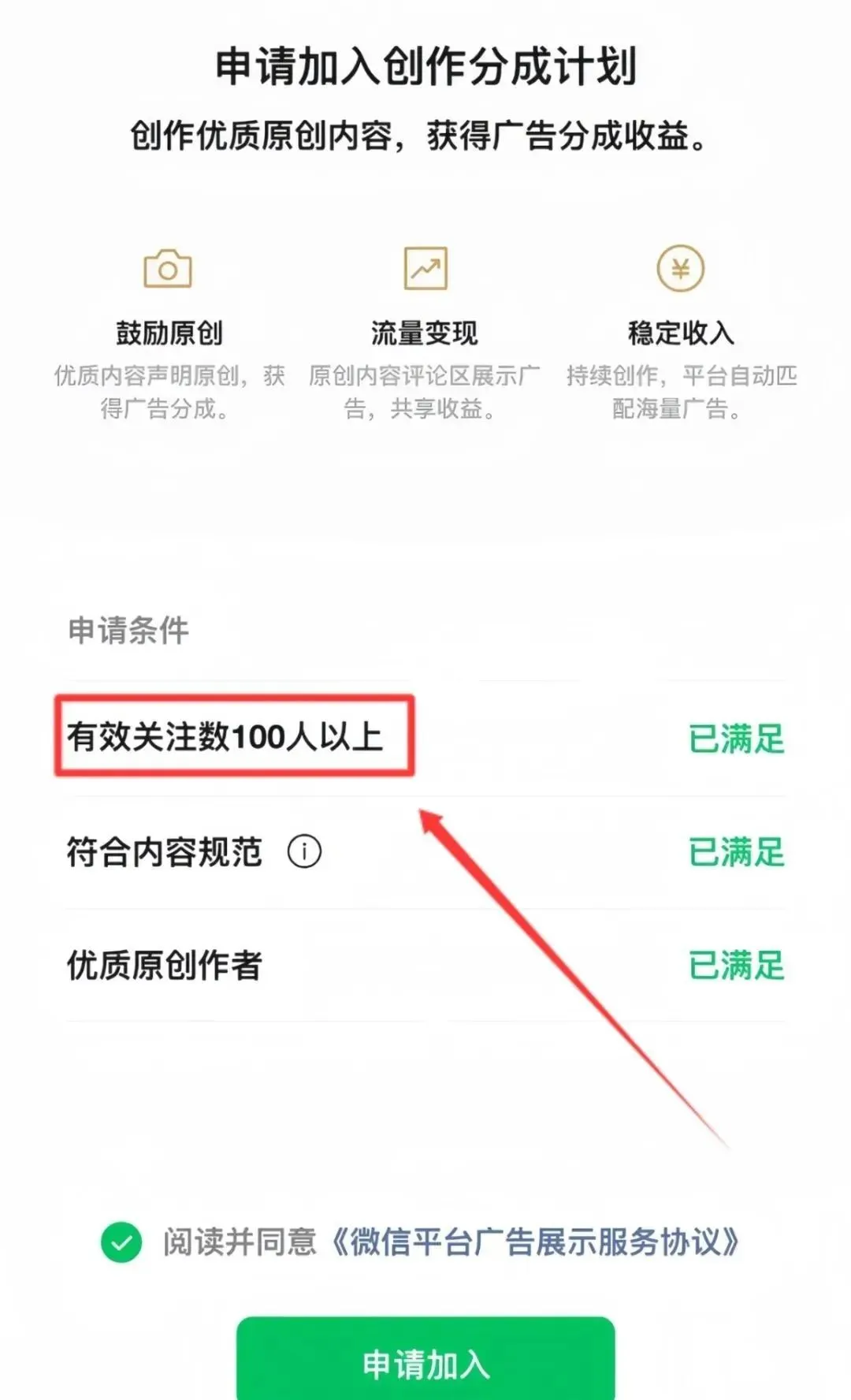This screenshot has height=1400, width=851.
Task: Open info icon next to 符合内容规范
Action: coord(304,851)
